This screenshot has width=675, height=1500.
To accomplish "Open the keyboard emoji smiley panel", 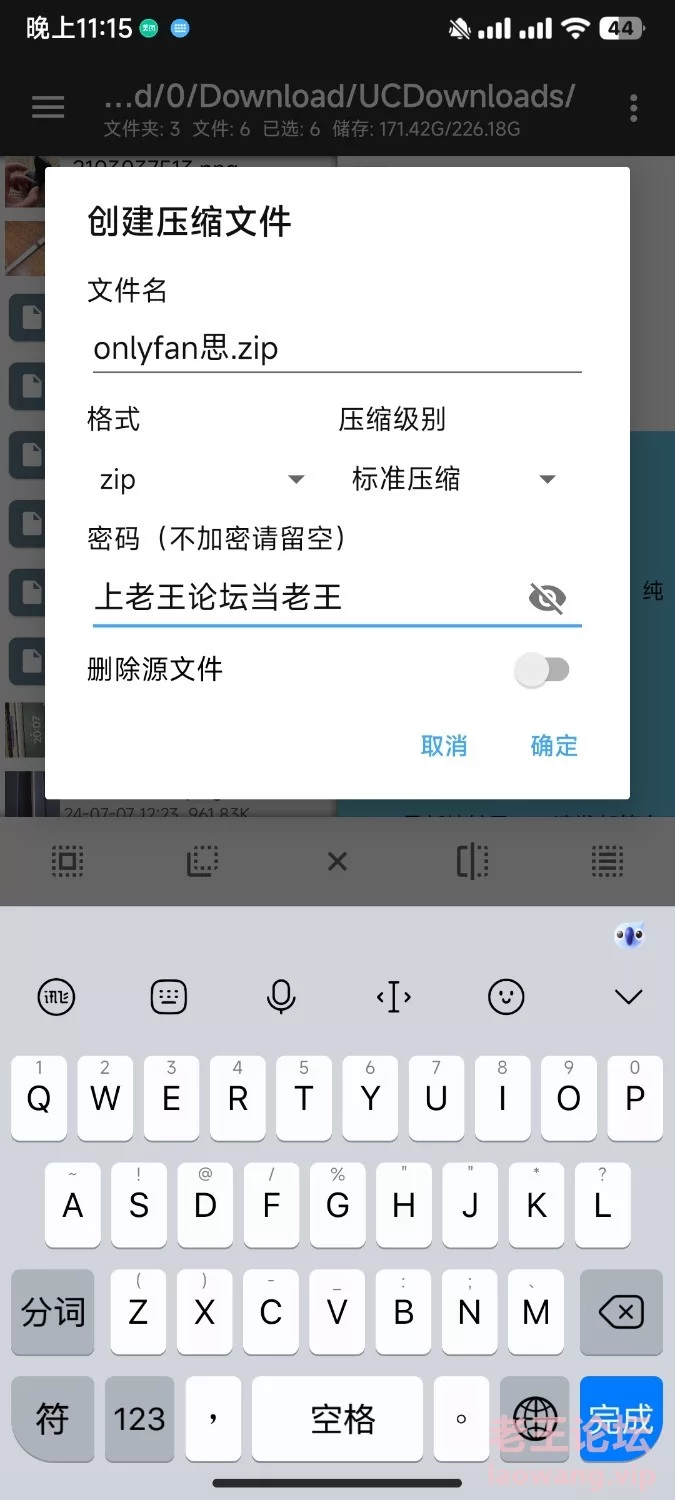I will 506,996.
